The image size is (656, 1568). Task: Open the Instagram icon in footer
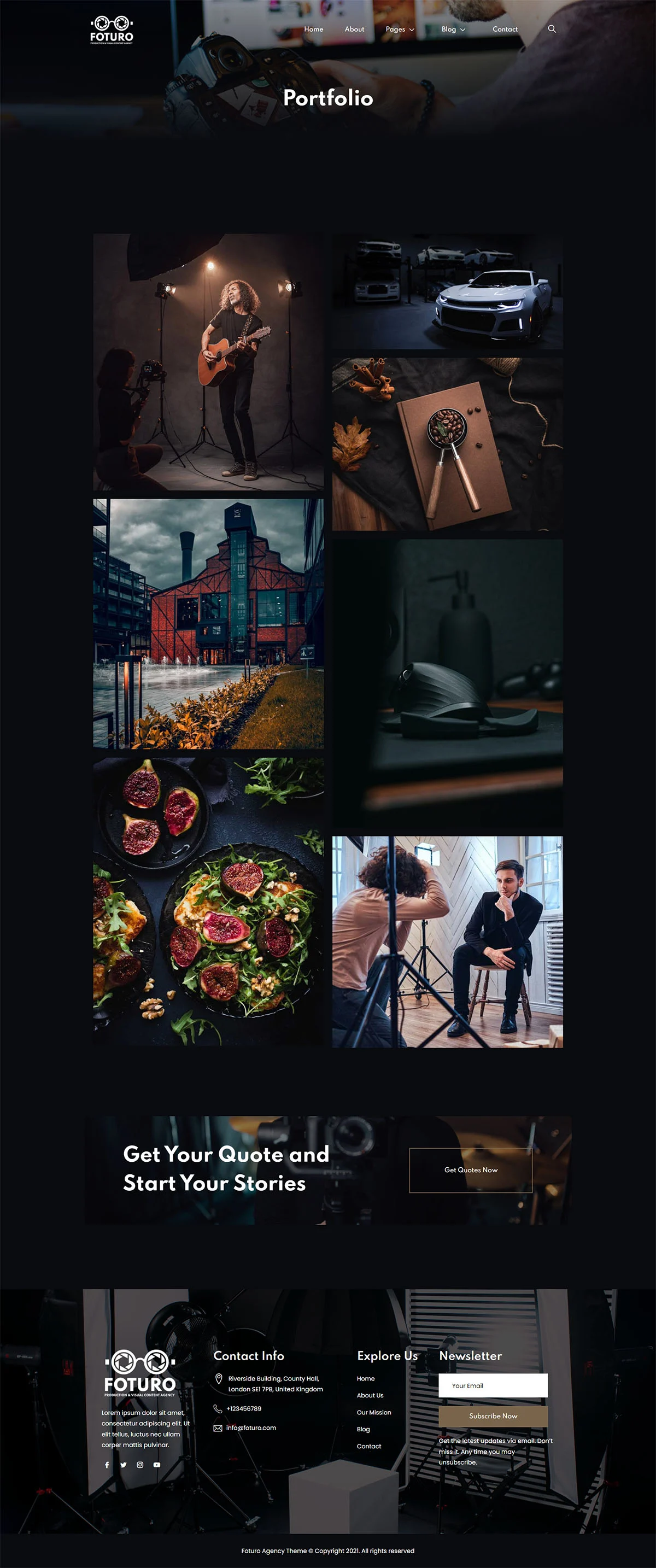click(x=140, y=1465)
